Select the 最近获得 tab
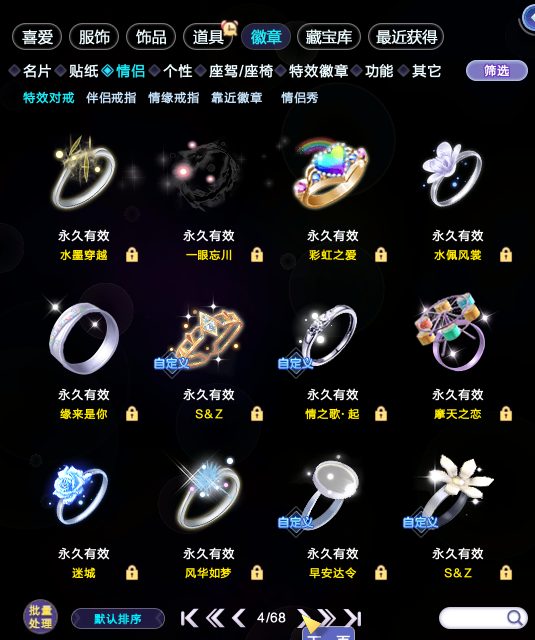The height and width of the screenshot is (640, 535). pos(406,37)
